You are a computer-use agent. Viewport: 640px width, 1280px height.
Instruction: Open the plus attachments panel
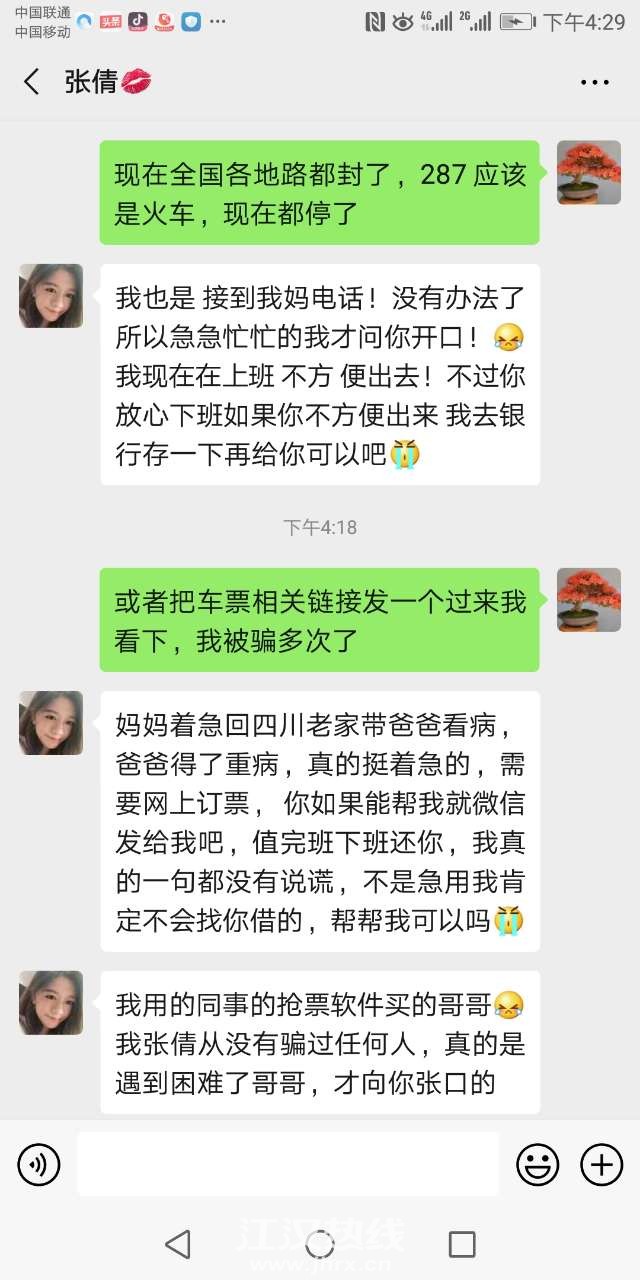click(601, 1164)
